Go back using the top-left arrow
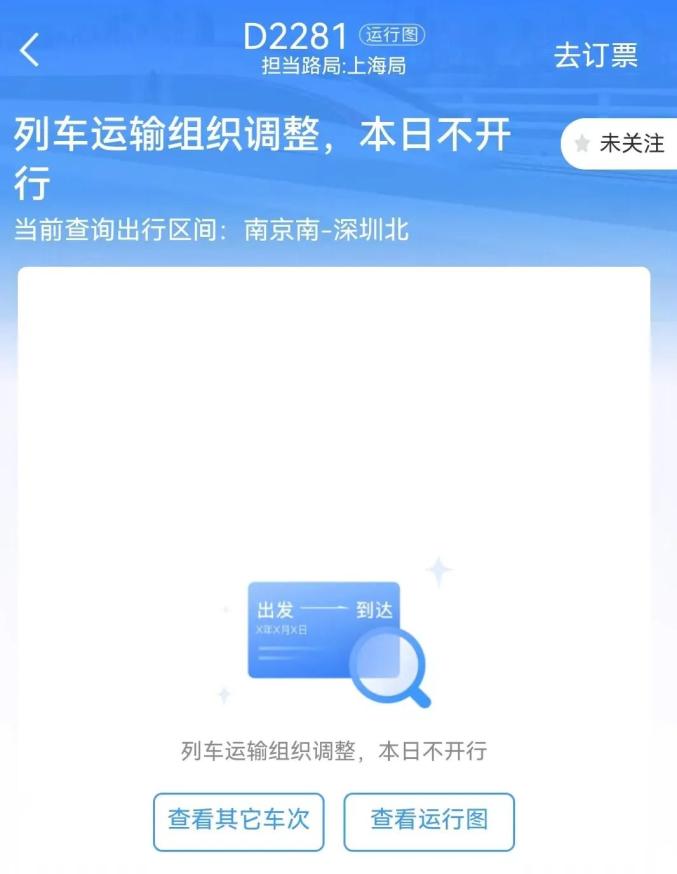Image resolution: width=677 pixels, height=874 pixels. [30, 50]
